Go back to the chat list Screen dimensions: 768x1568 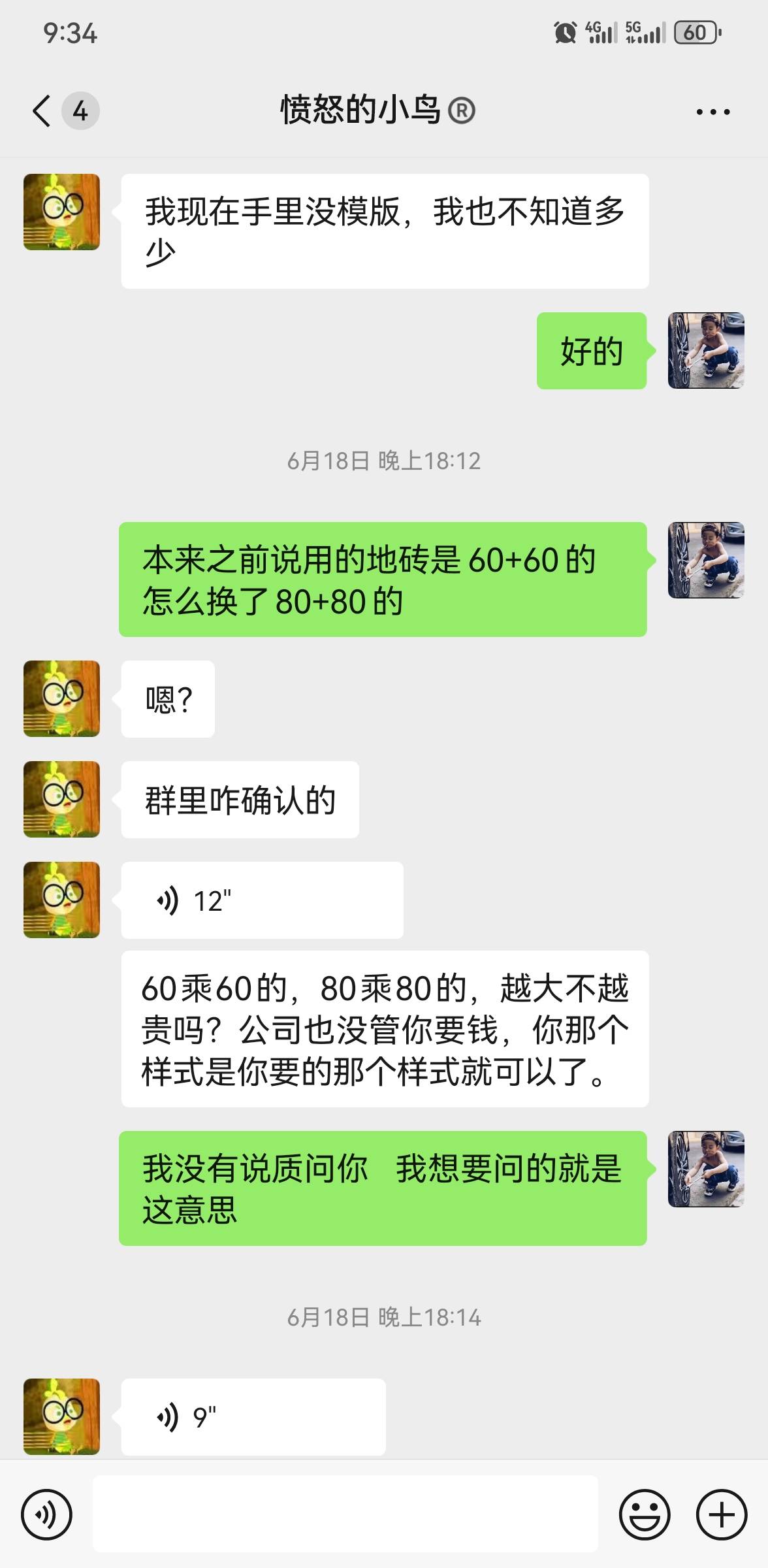point(43,110)
